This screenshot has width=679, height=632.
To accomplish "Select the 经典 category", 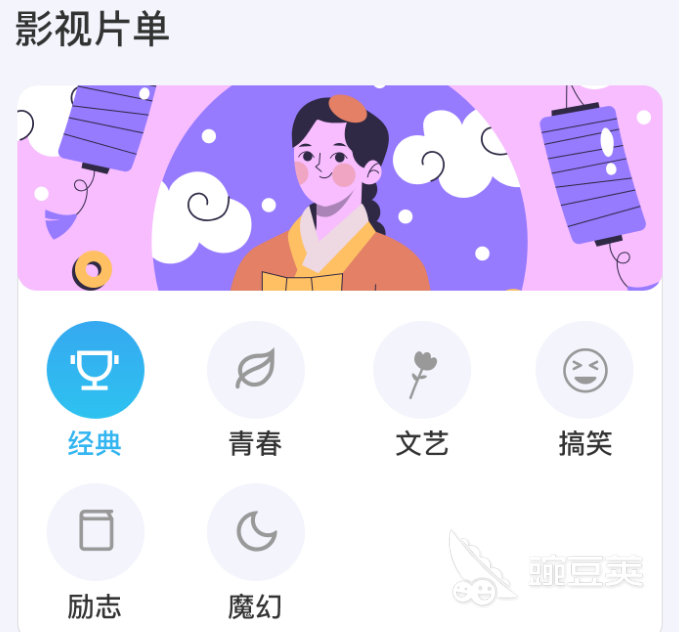I will pos(96,371).
